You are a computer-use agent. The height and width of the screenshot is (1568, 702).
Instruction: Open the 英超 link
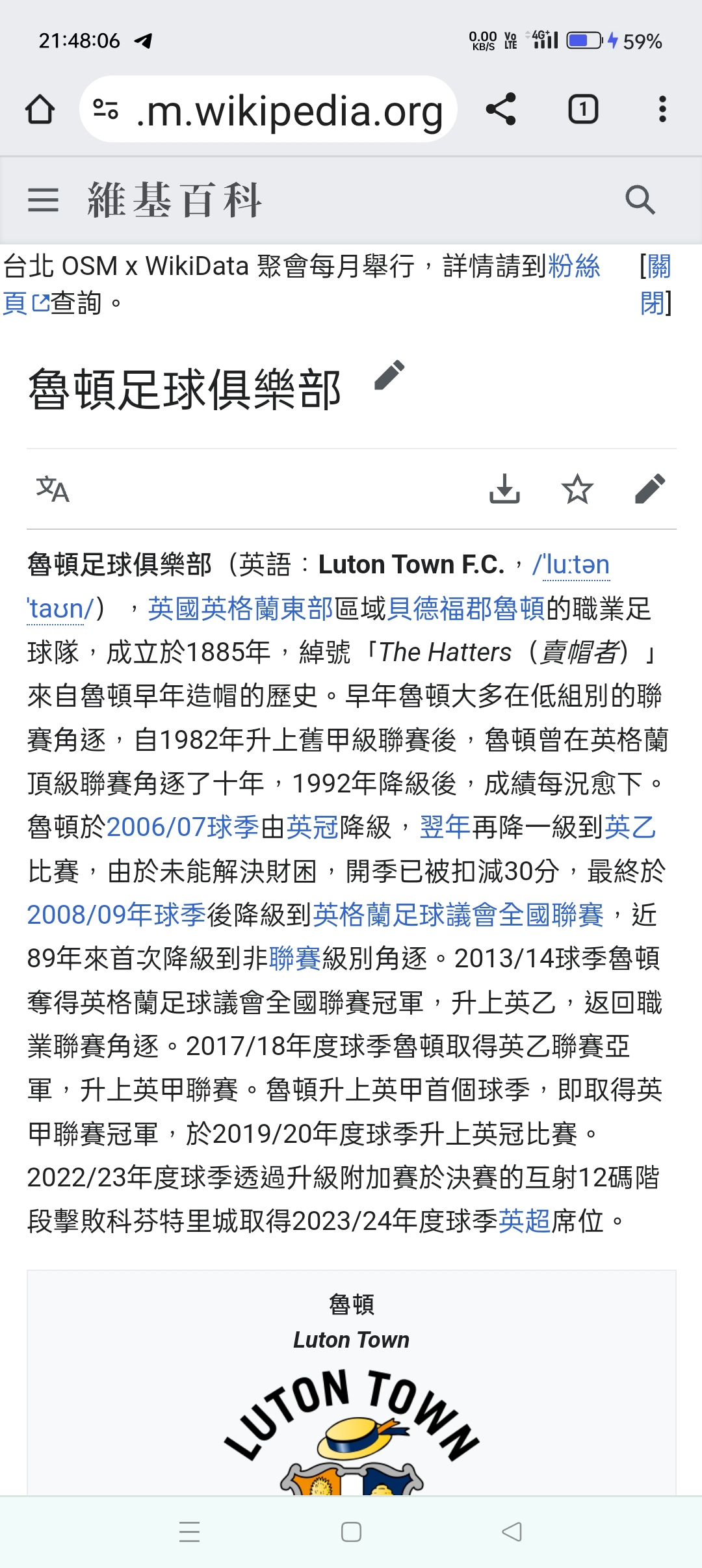tap(524, 1222)
